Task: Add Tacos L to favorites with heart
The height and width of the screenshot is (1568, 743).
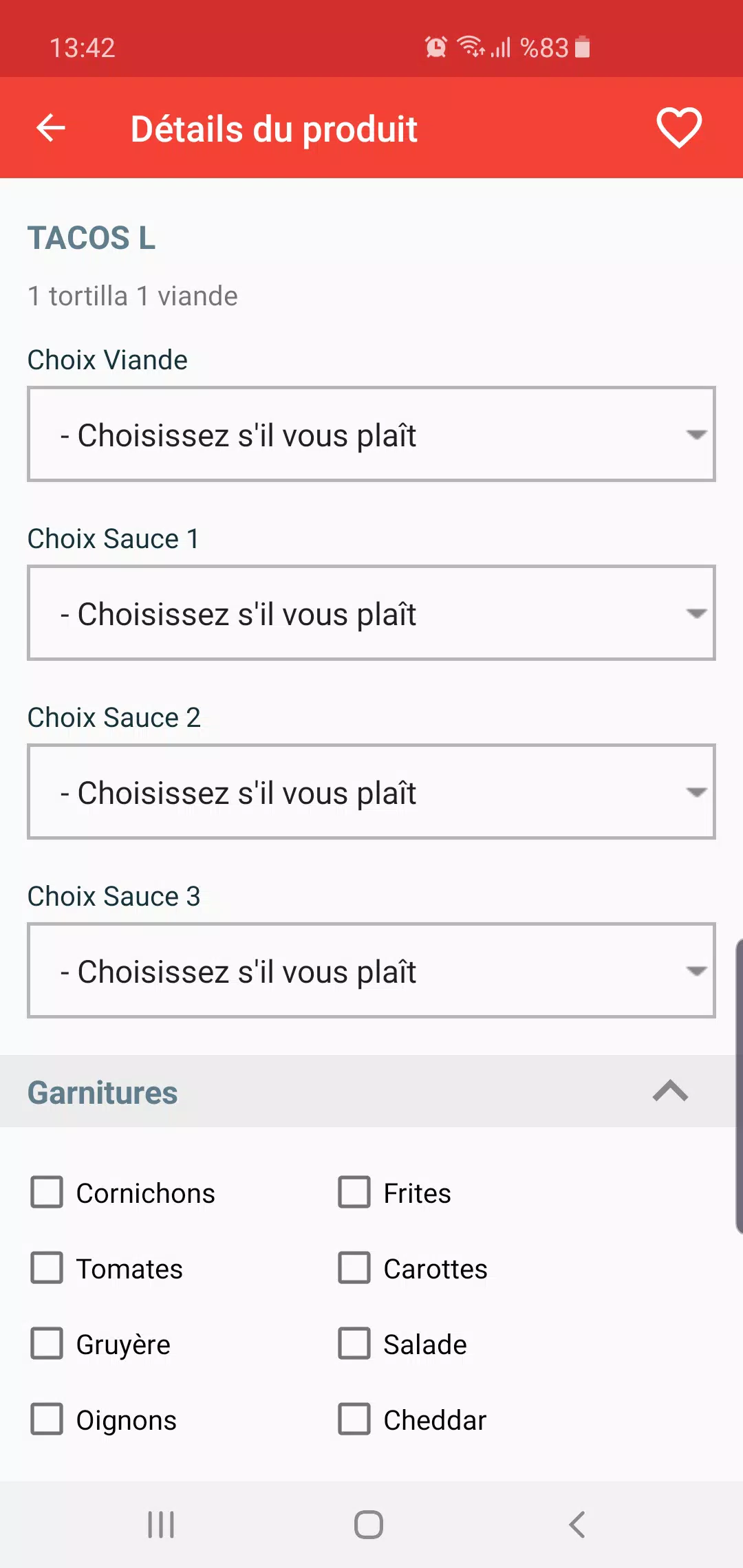Action: point(679,128)
